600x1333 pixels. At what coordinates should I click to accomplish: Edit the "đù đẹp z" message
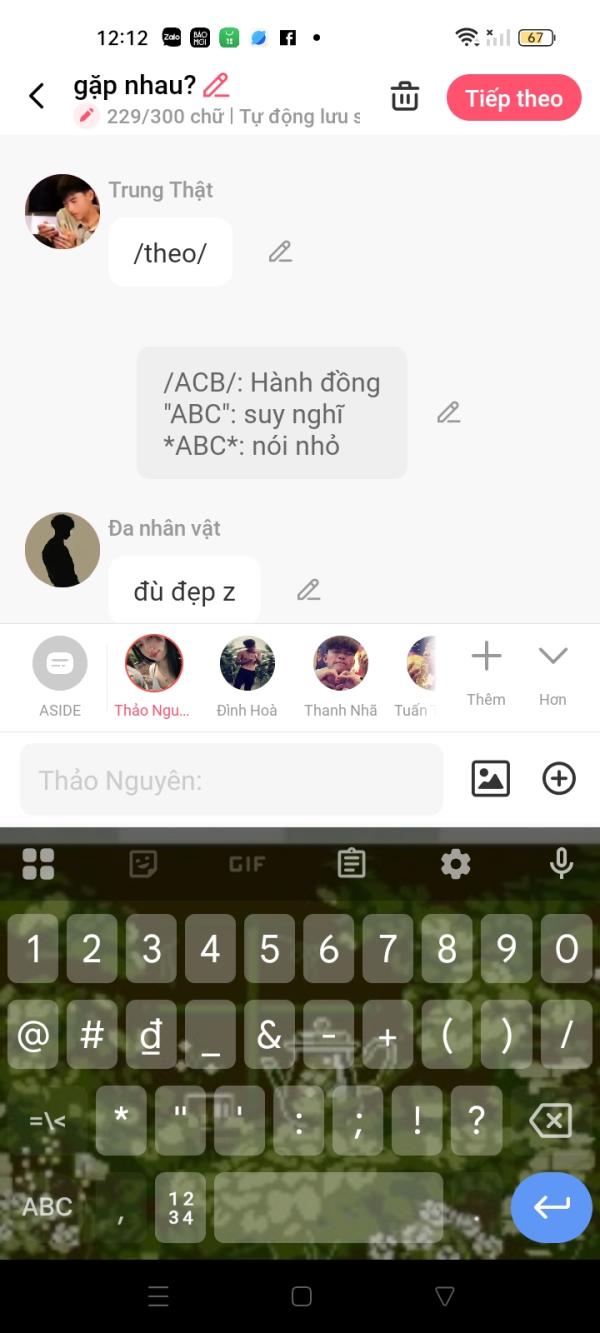pyautogui.click(x=308, y=590)
